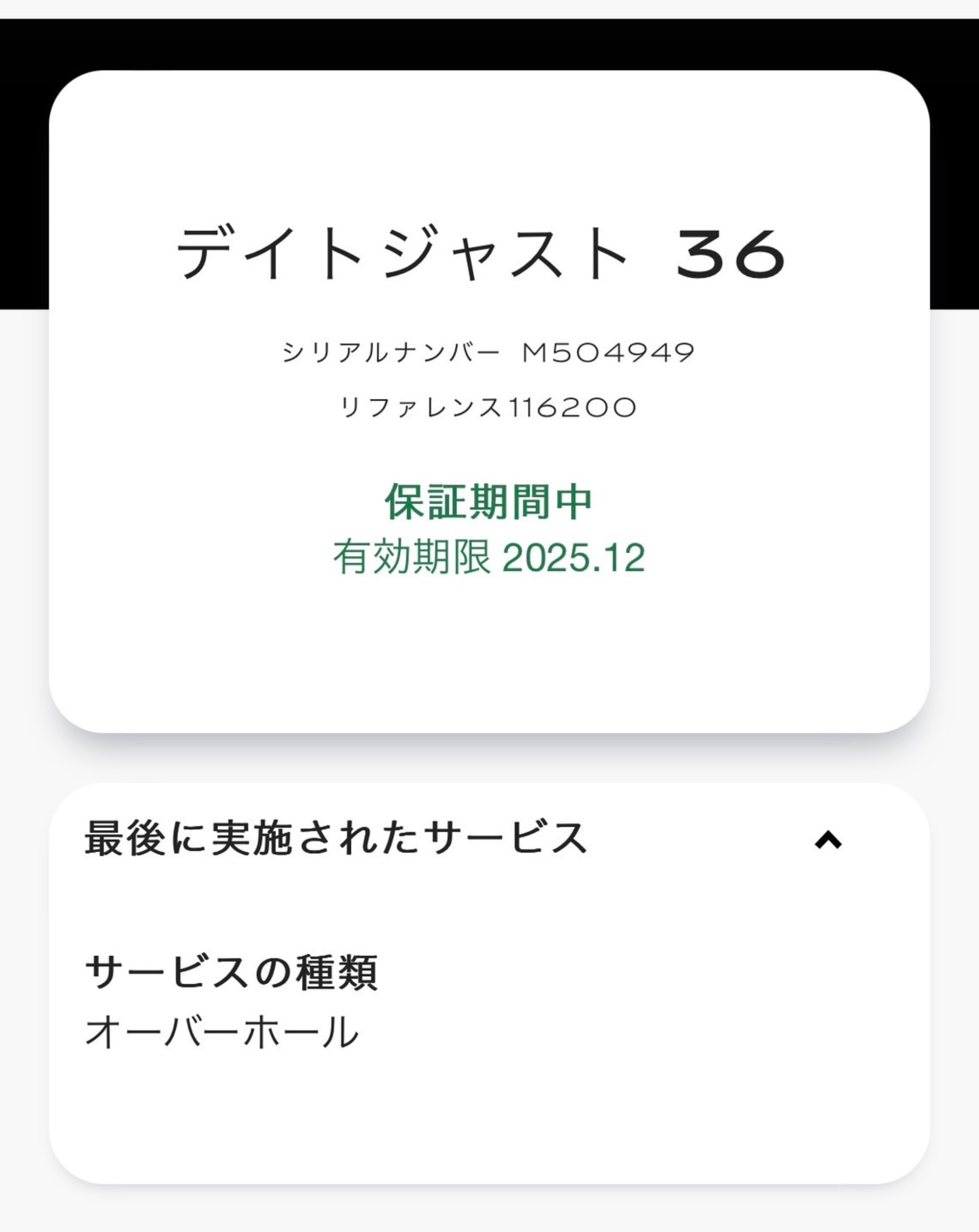This screenshot has height=1232, width=979.
Task: Collapse the 最後に実施されたサービス section
Action: (x=828, y=840)
